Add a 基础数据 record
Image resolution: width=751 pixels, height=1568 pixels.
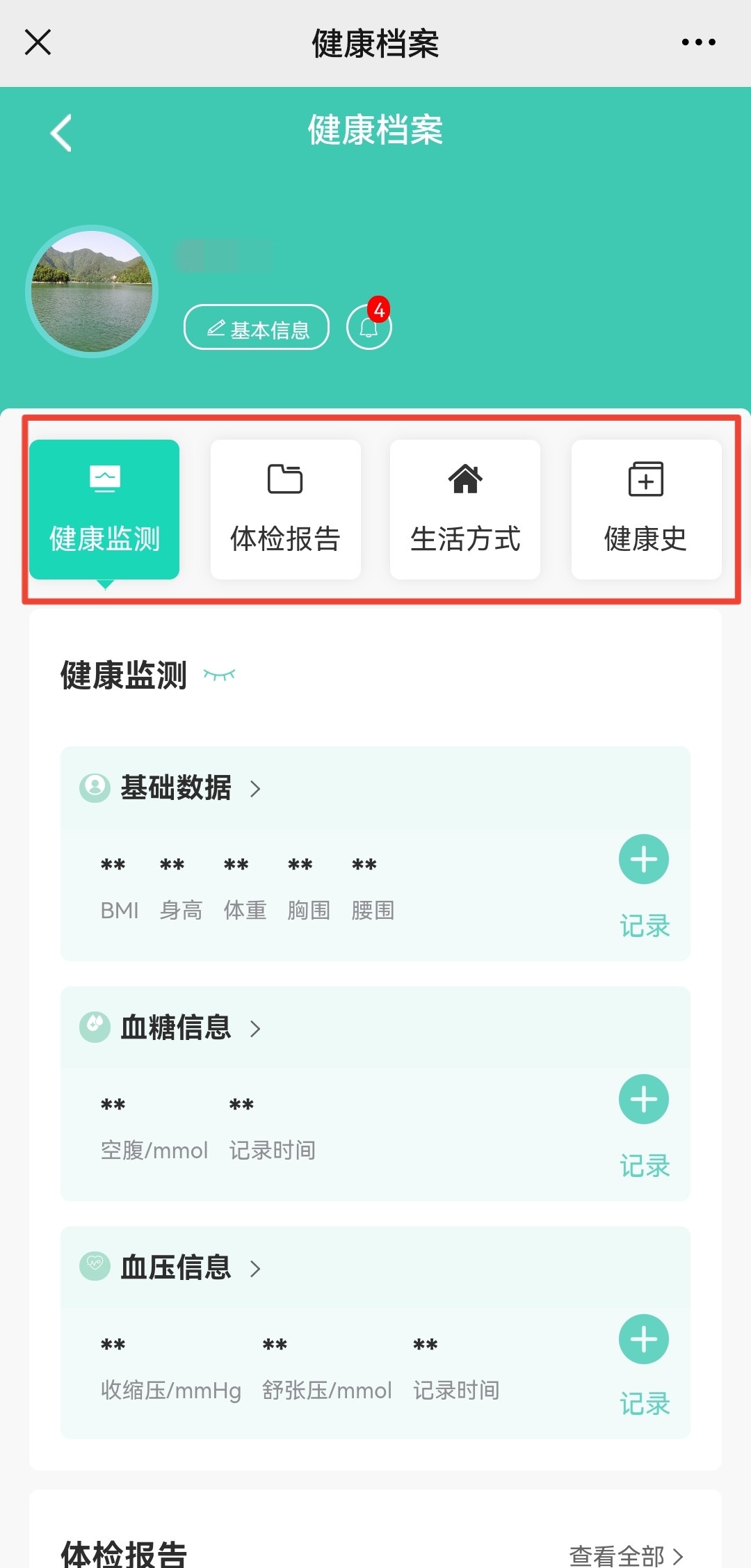(643, 860)
